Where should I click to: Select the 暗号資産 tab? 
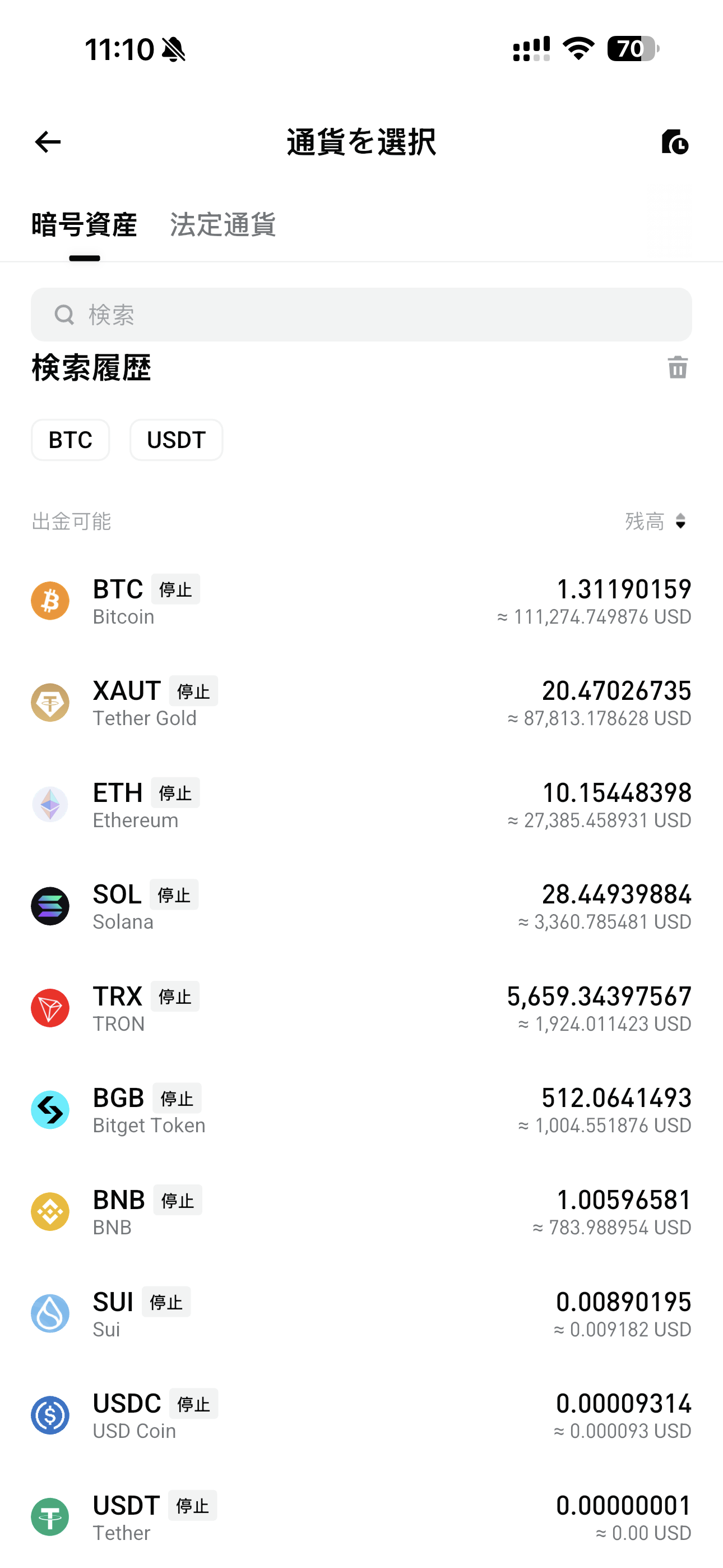(84, 224)
